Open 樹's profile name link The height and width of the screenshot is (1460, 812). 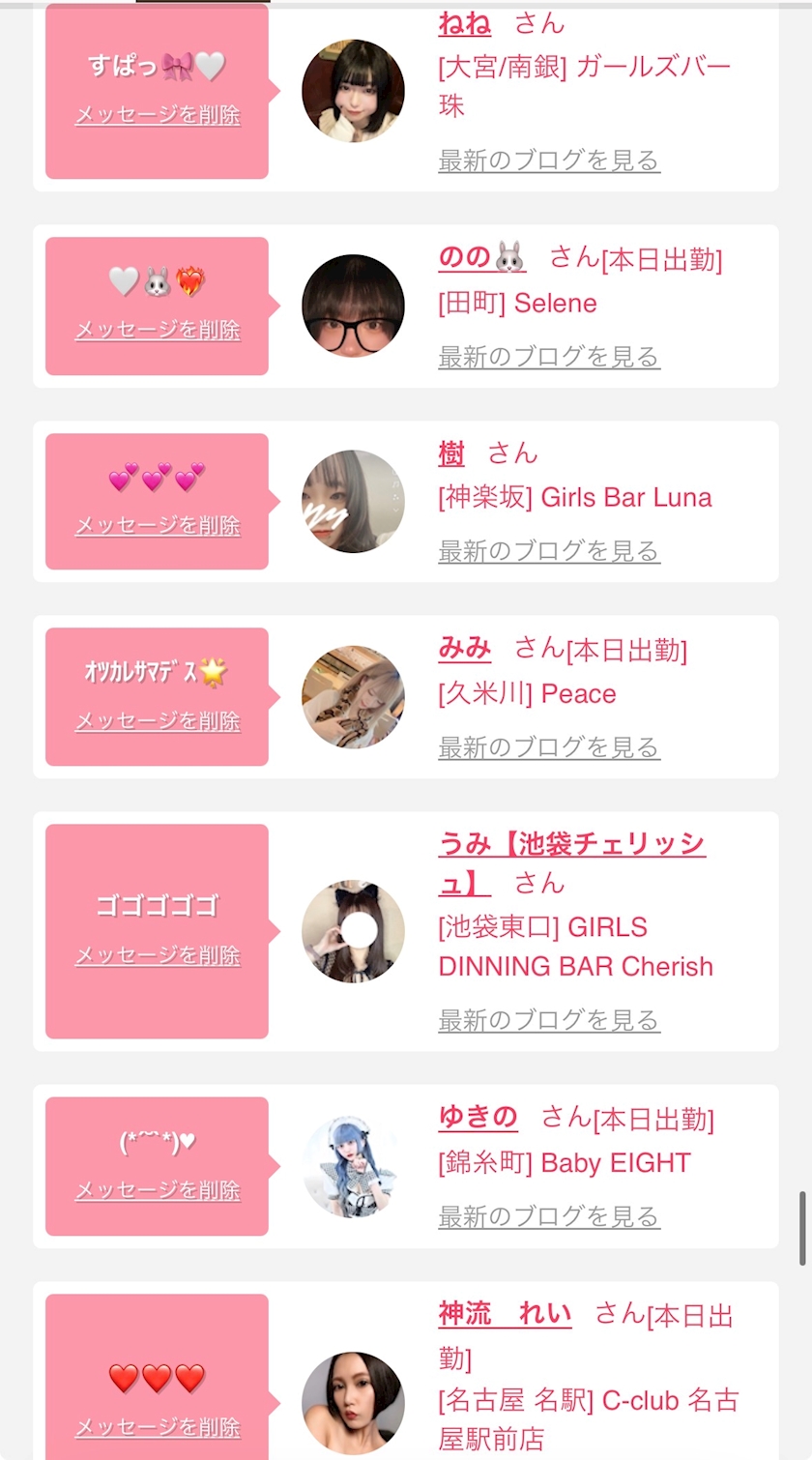(451, 453)
